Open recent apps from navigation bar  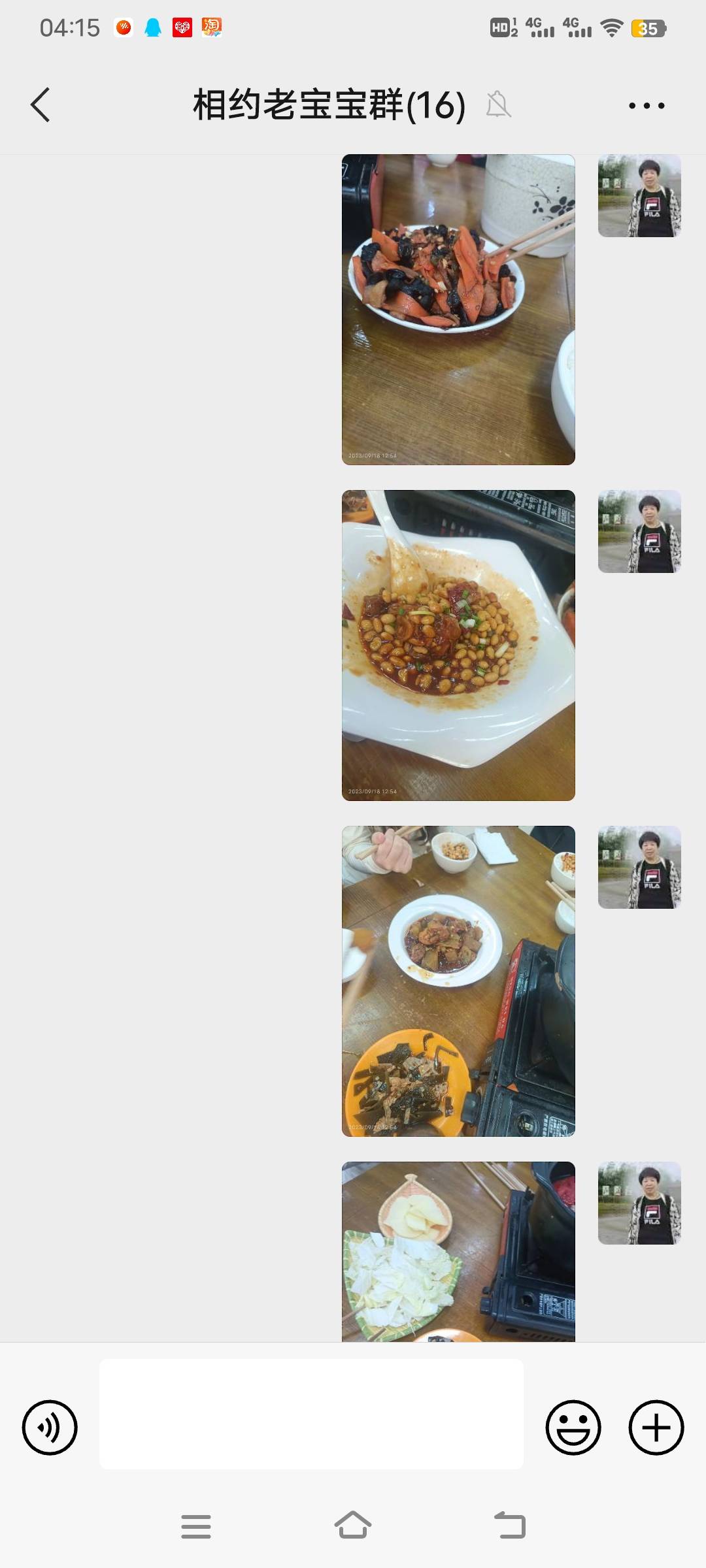pyautogui.click(x=196, y=1526)
